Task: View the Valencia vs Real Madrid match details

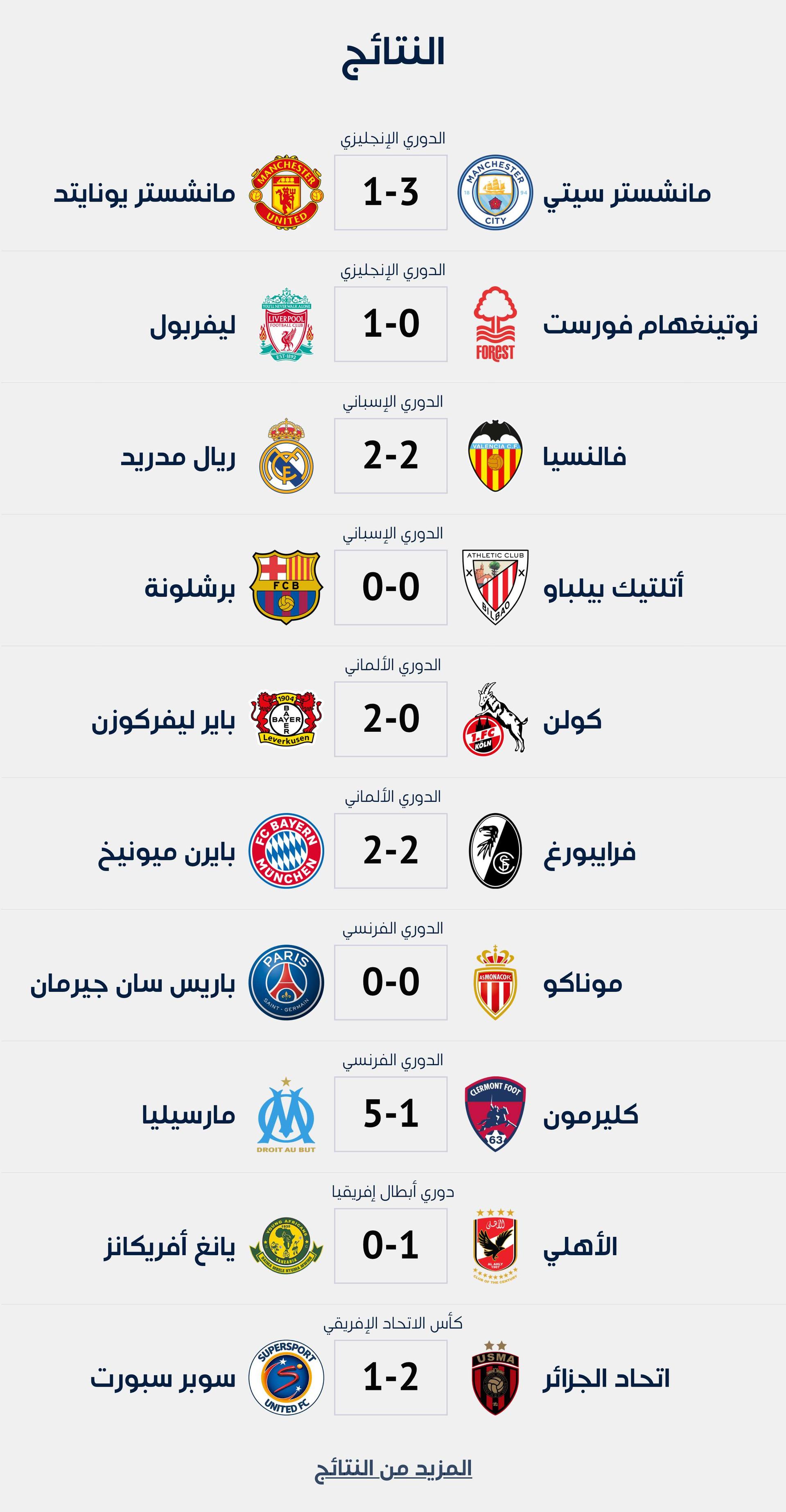Action: [x=391, y=455]
